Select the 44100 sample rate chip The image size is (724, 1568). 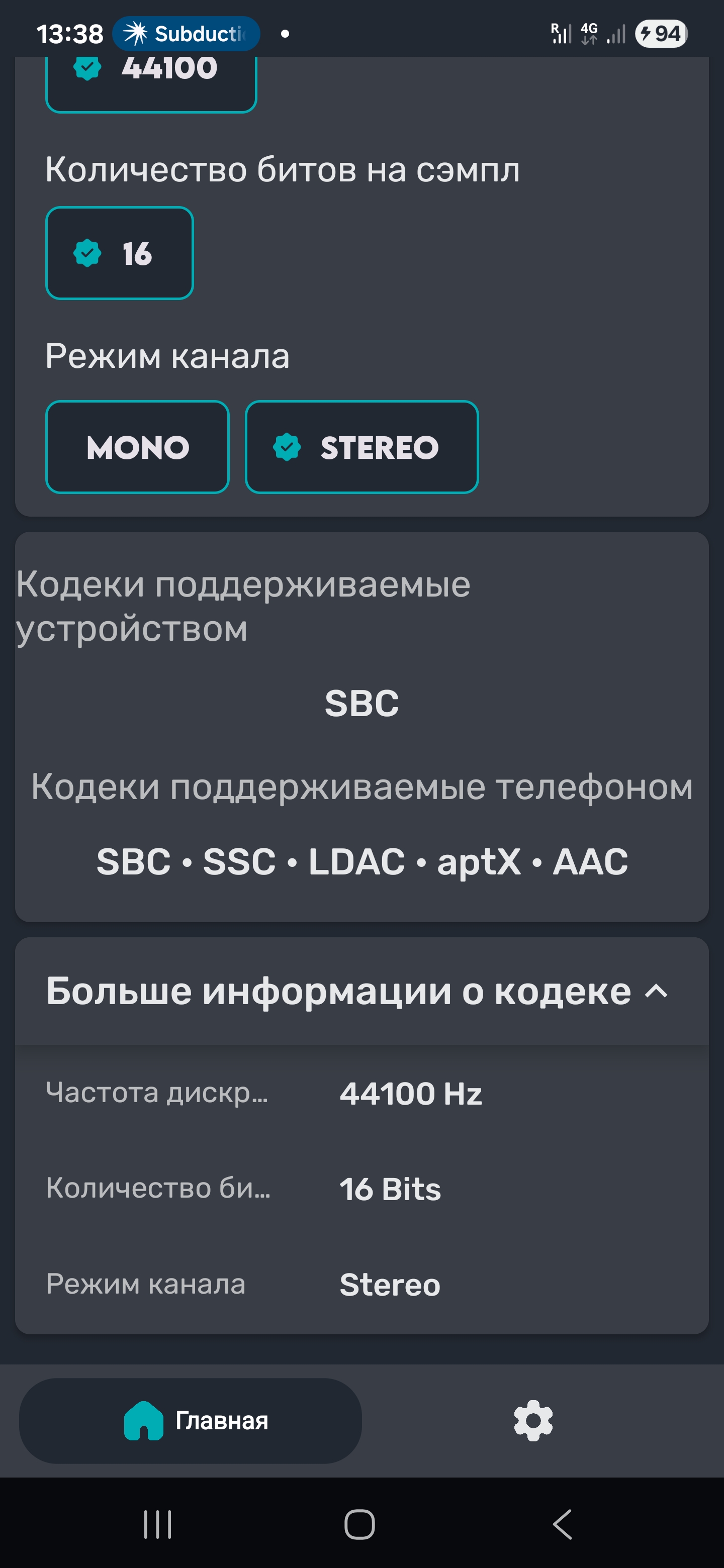(x=151, y=79)
